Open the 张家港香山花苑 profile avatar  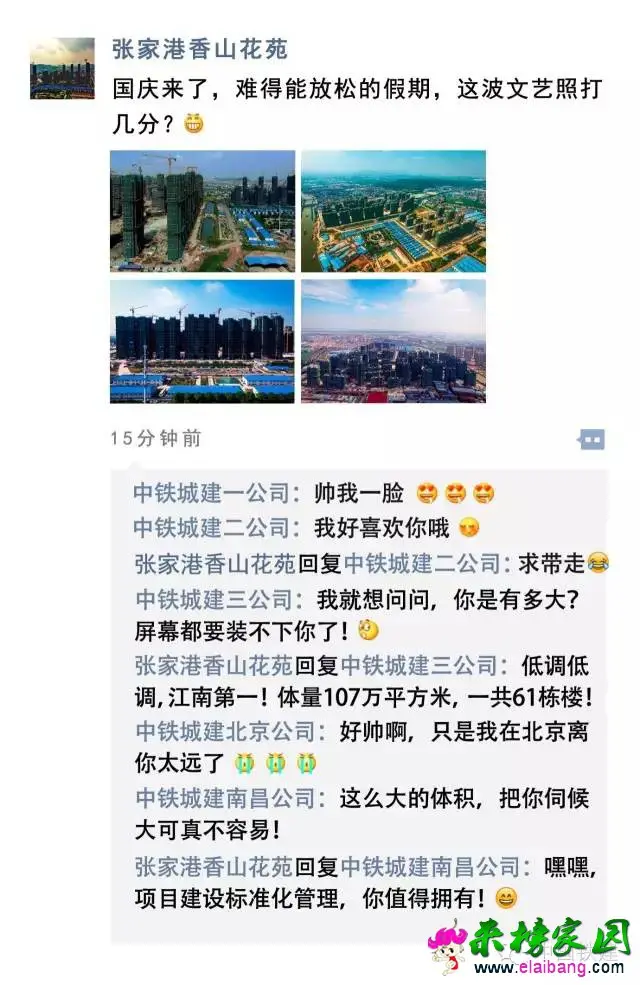(x=62, y=68)
